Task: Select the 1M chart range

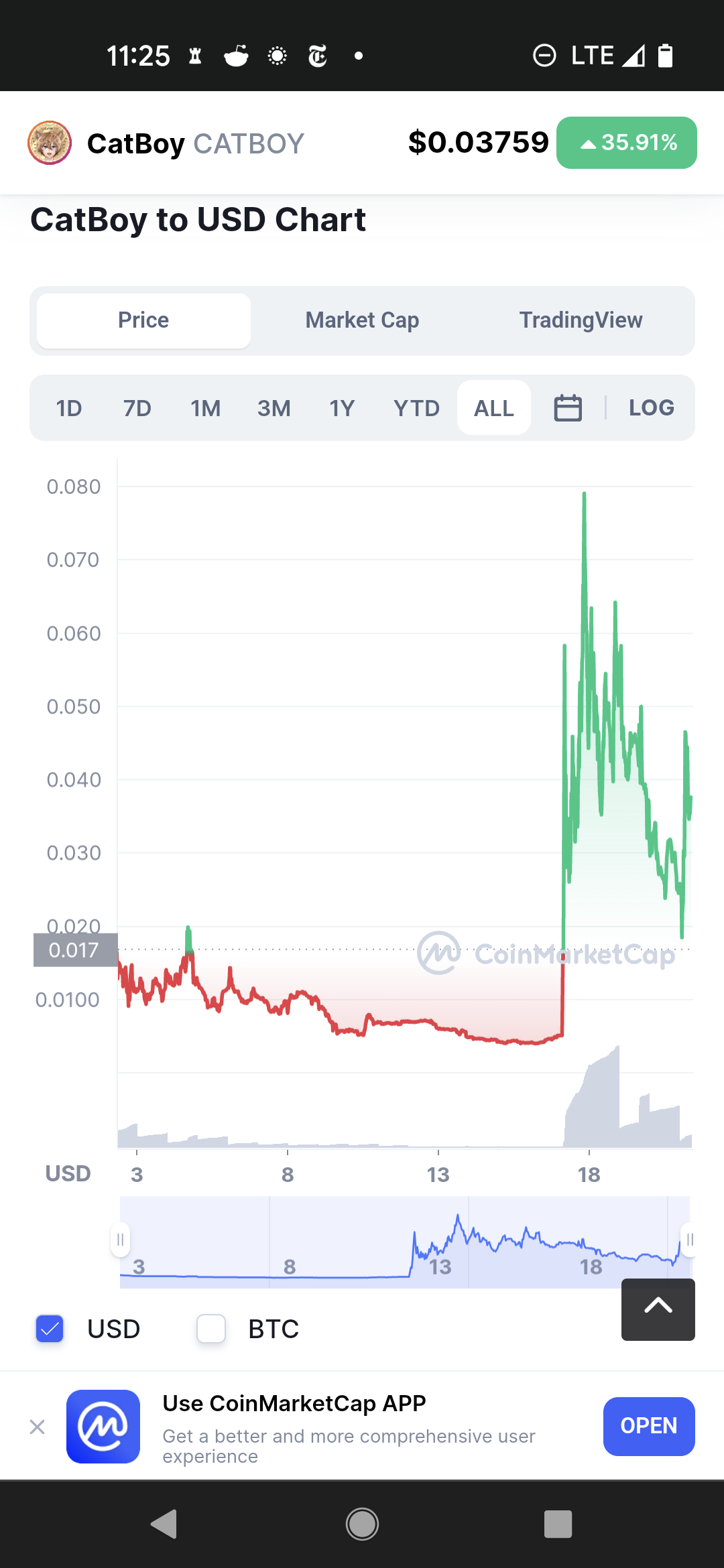Action: coord(205,408)
